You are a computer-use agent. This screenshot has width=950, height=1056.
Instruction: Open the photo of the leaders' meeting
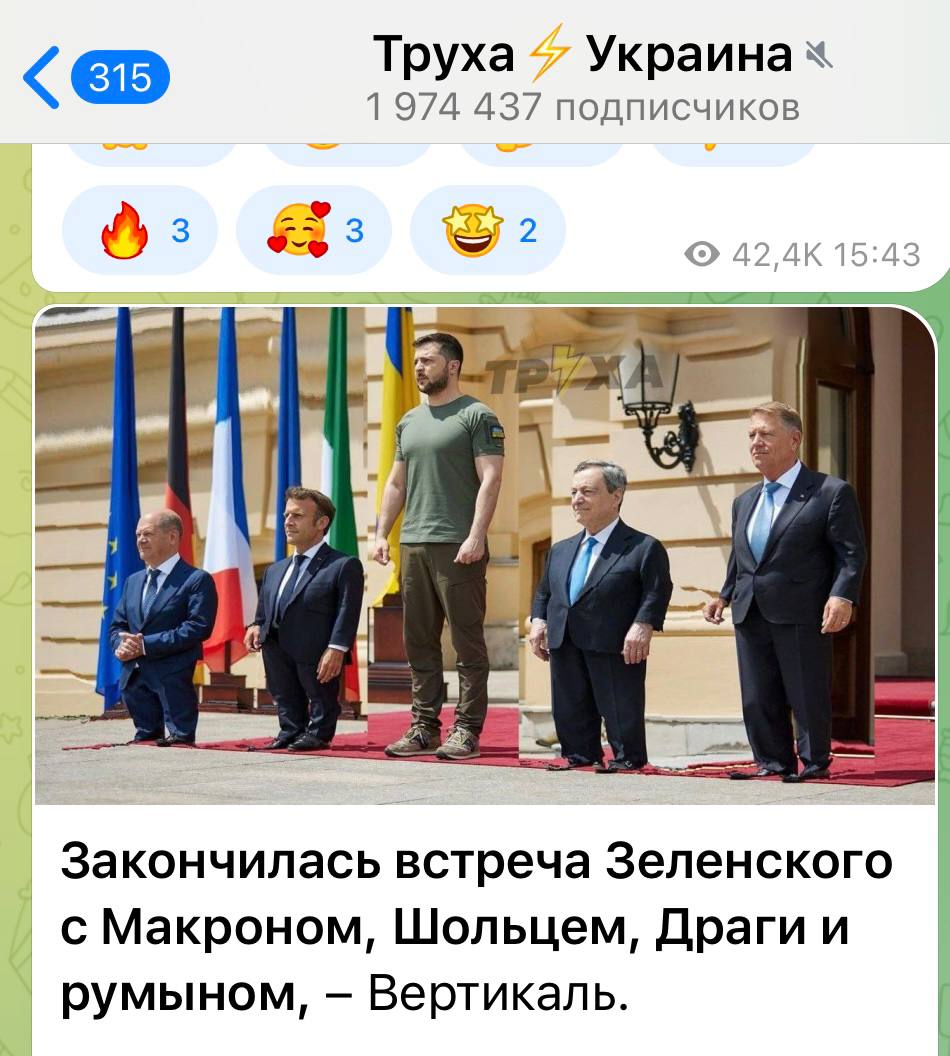484,555
